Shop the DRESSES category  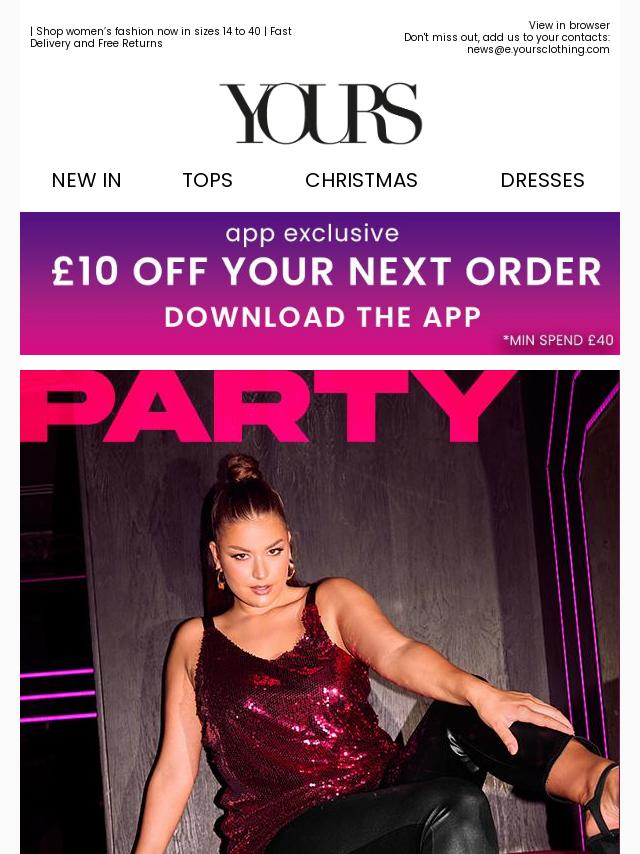click(542, 181)
